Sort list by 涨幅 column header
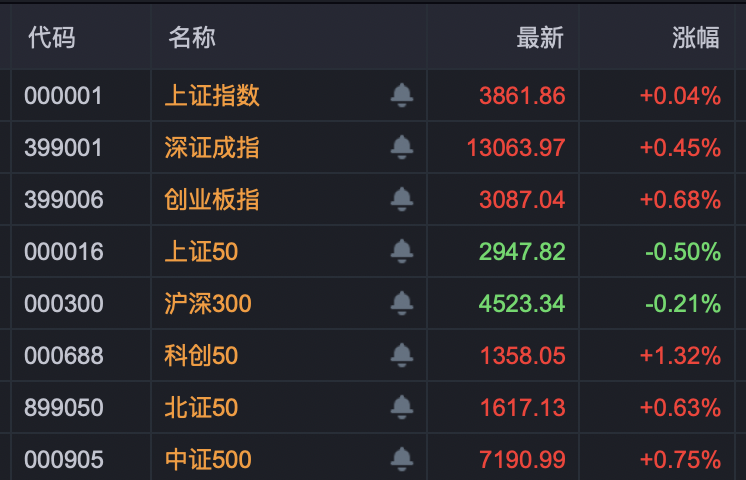Viewport: 746px width, 480px height. tap(695, 38)
